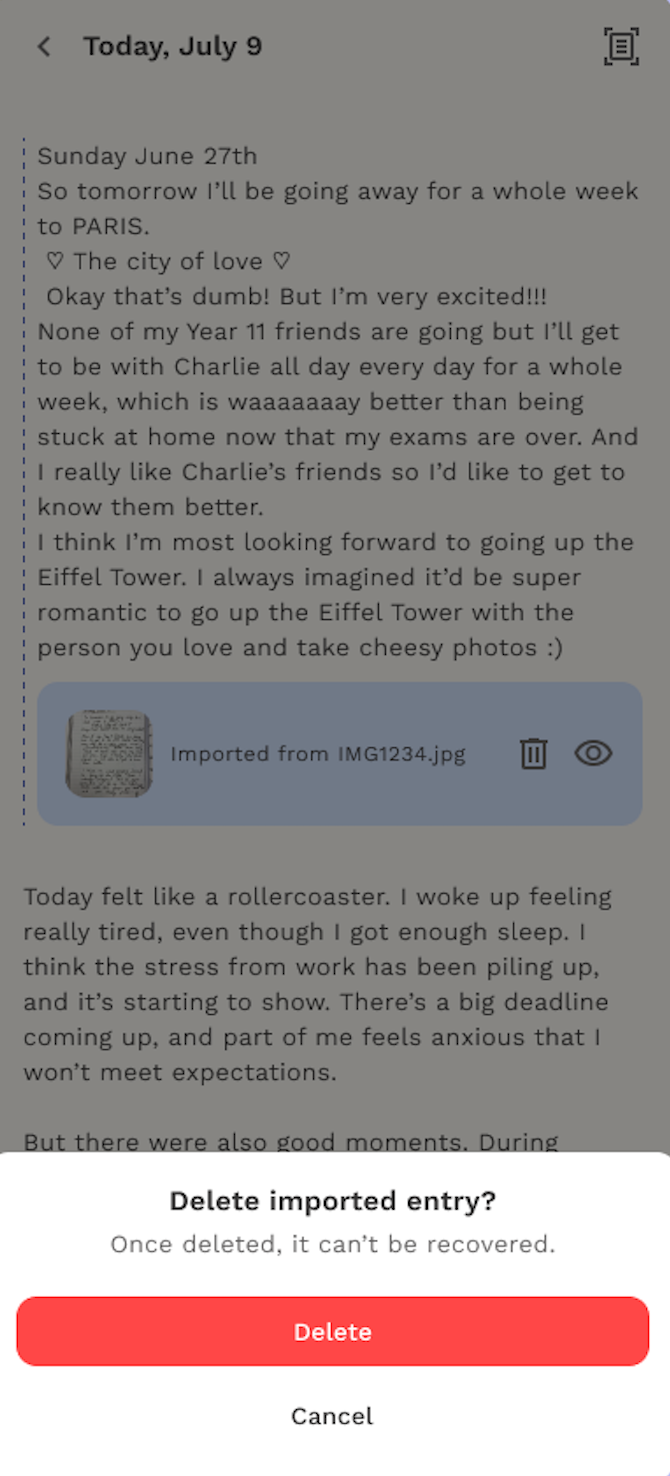Screen dimensions: 670x1476
Task: Confirm deletion with the red Delete button
Action: 333,1331
